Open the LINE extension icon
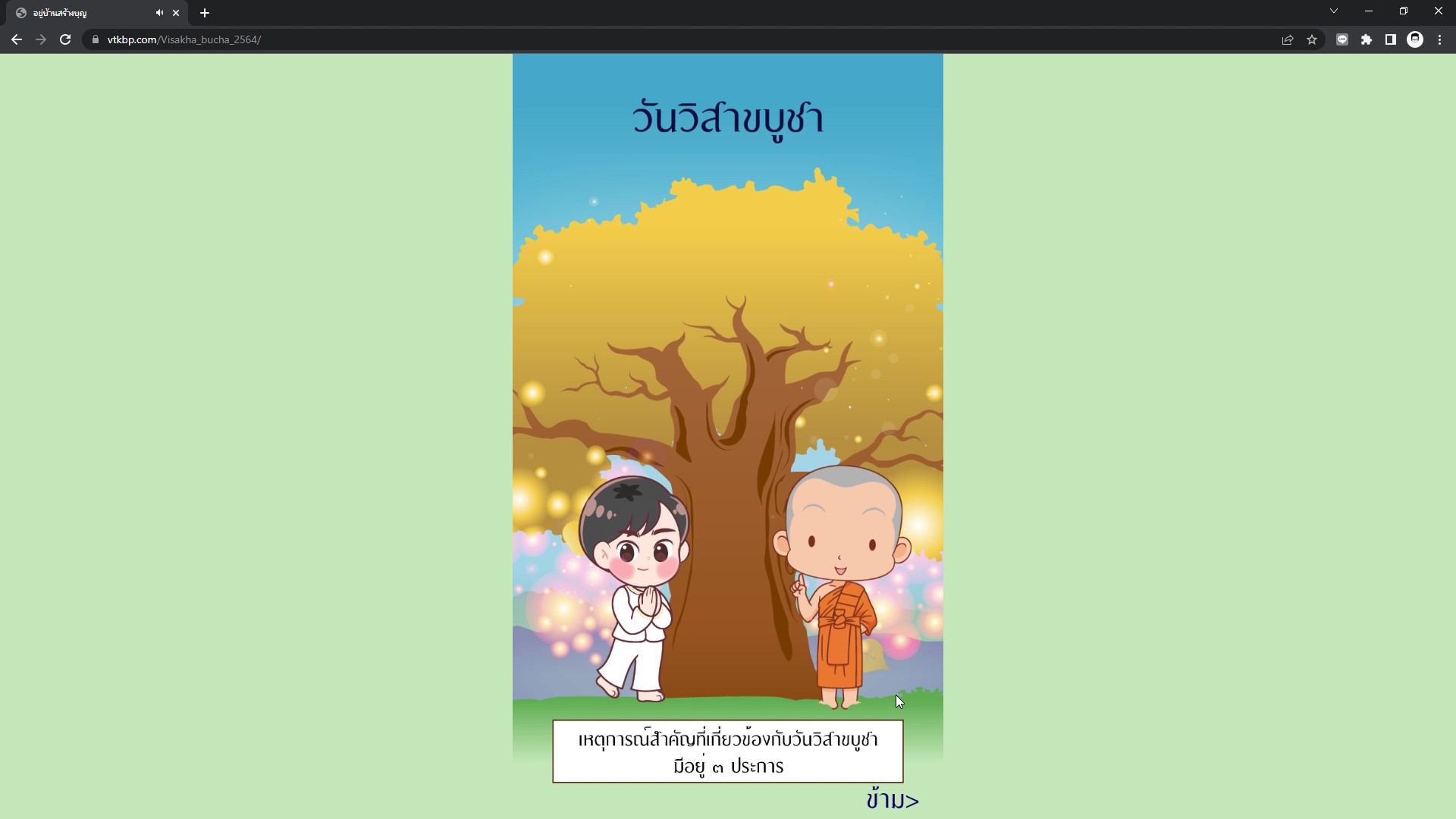 point(1342,39)
